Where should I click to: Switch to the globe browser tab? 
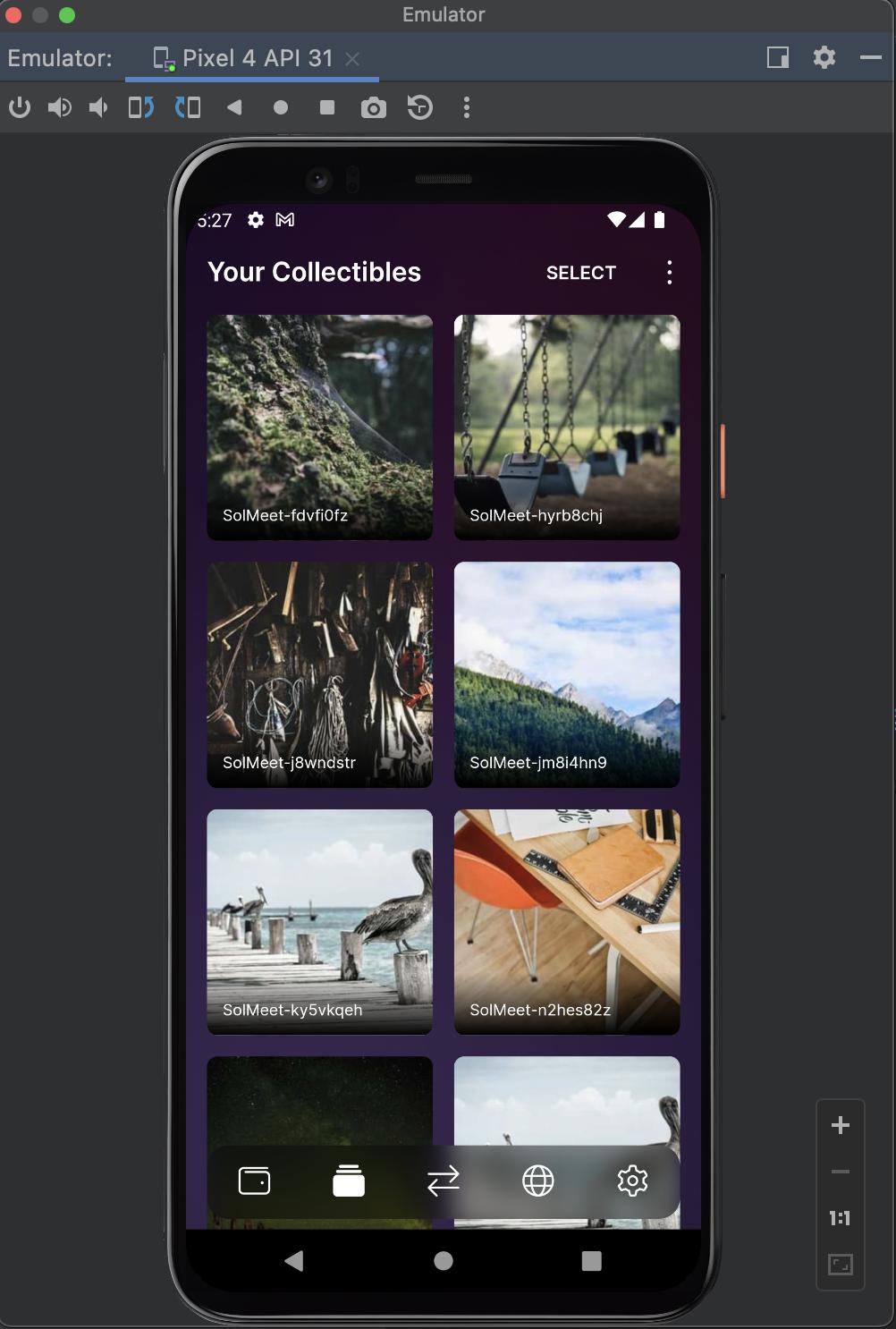[x=537, y=1181]
